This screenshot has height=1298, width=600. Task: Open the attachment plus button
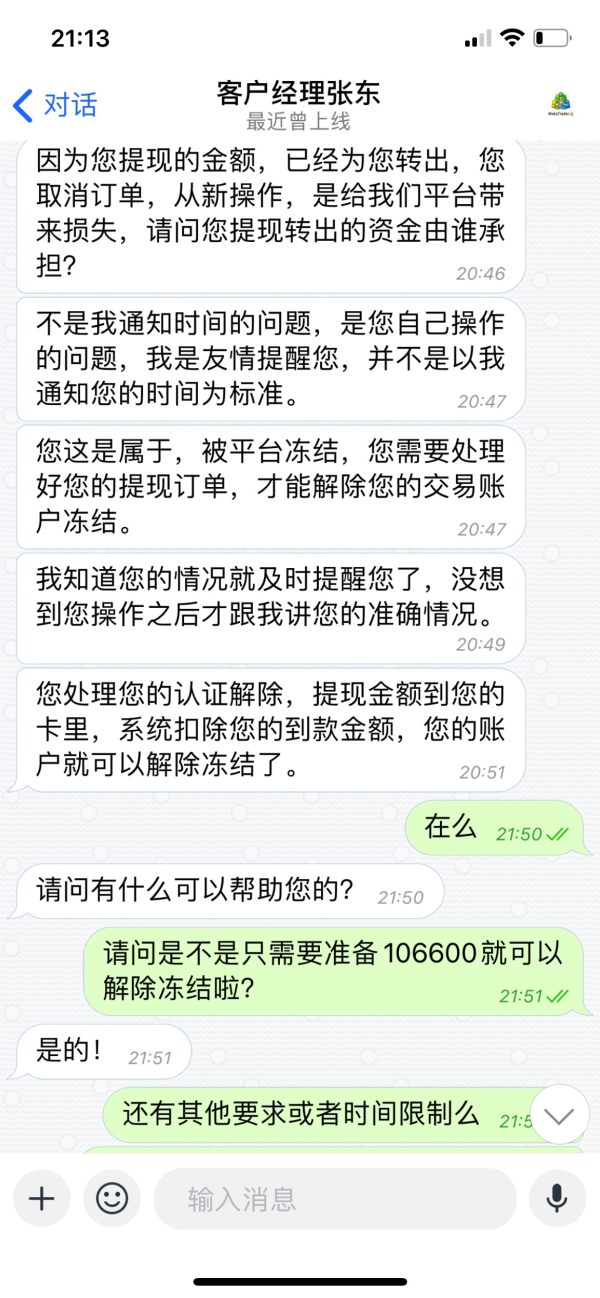(42, 1199)
